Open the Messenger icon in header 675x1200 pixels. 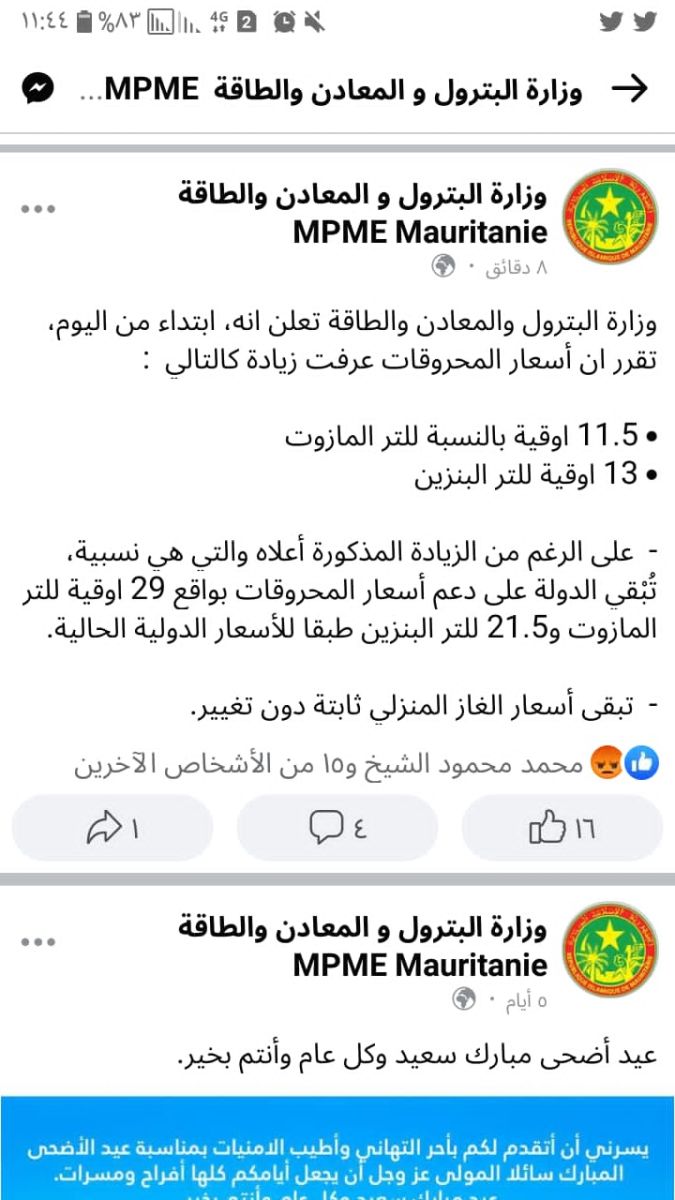tap(38, 90)
